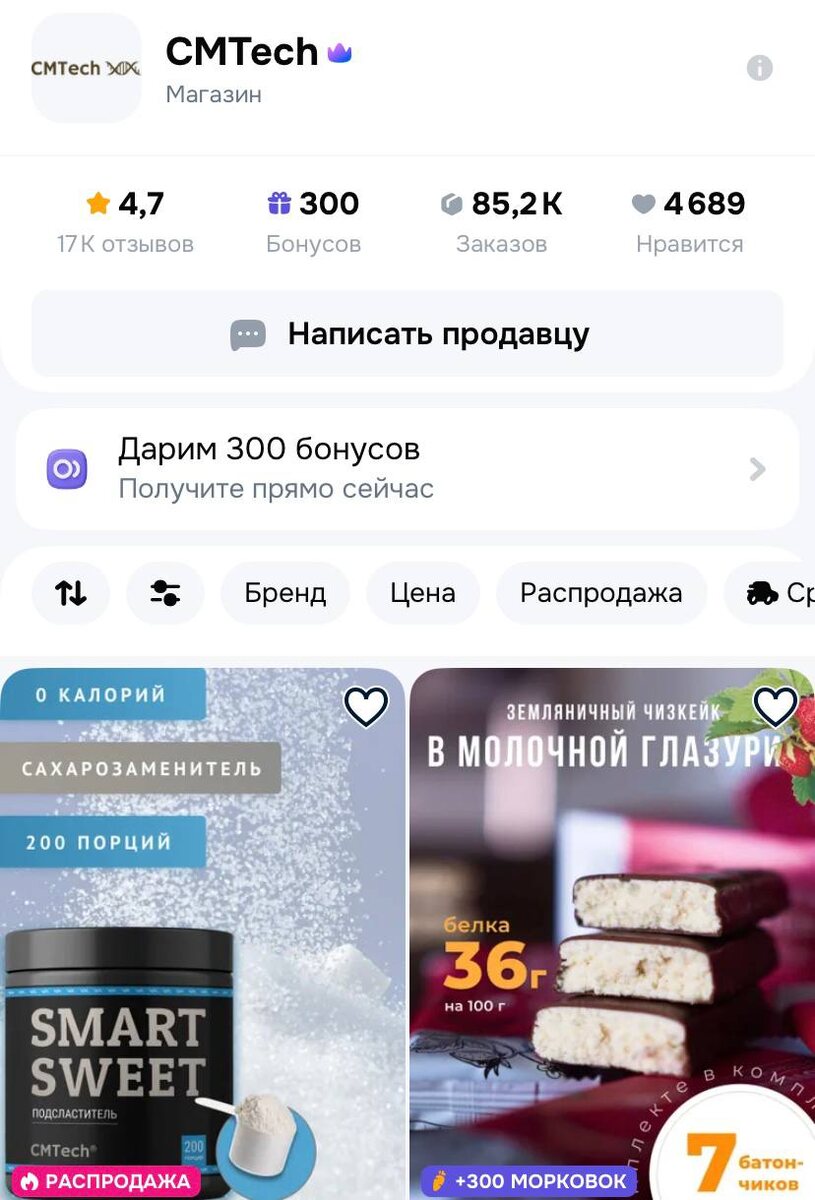Open the sorting options icon
This screenshot has width=815, height=1200.
(x=70, y=592)
